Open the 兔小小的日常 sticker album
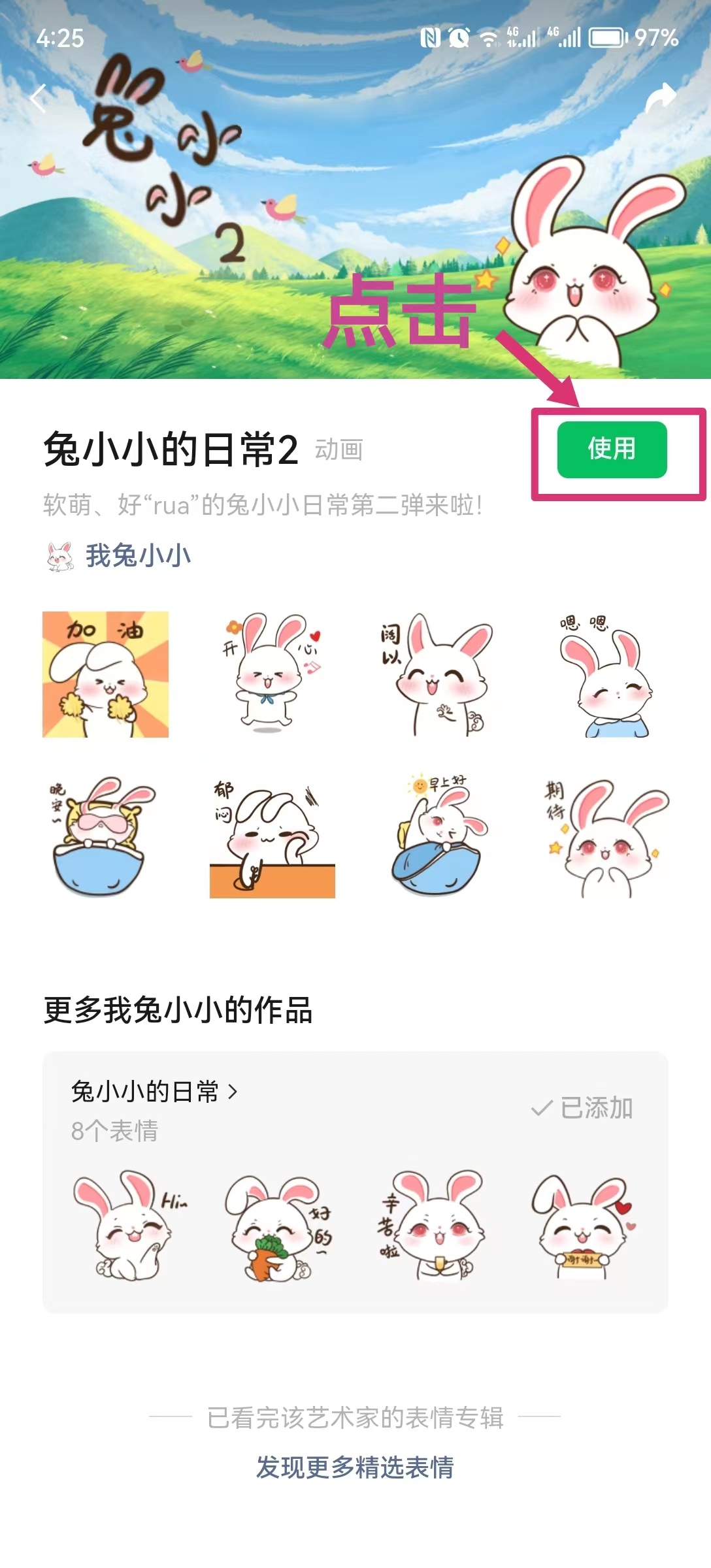 154,1092
